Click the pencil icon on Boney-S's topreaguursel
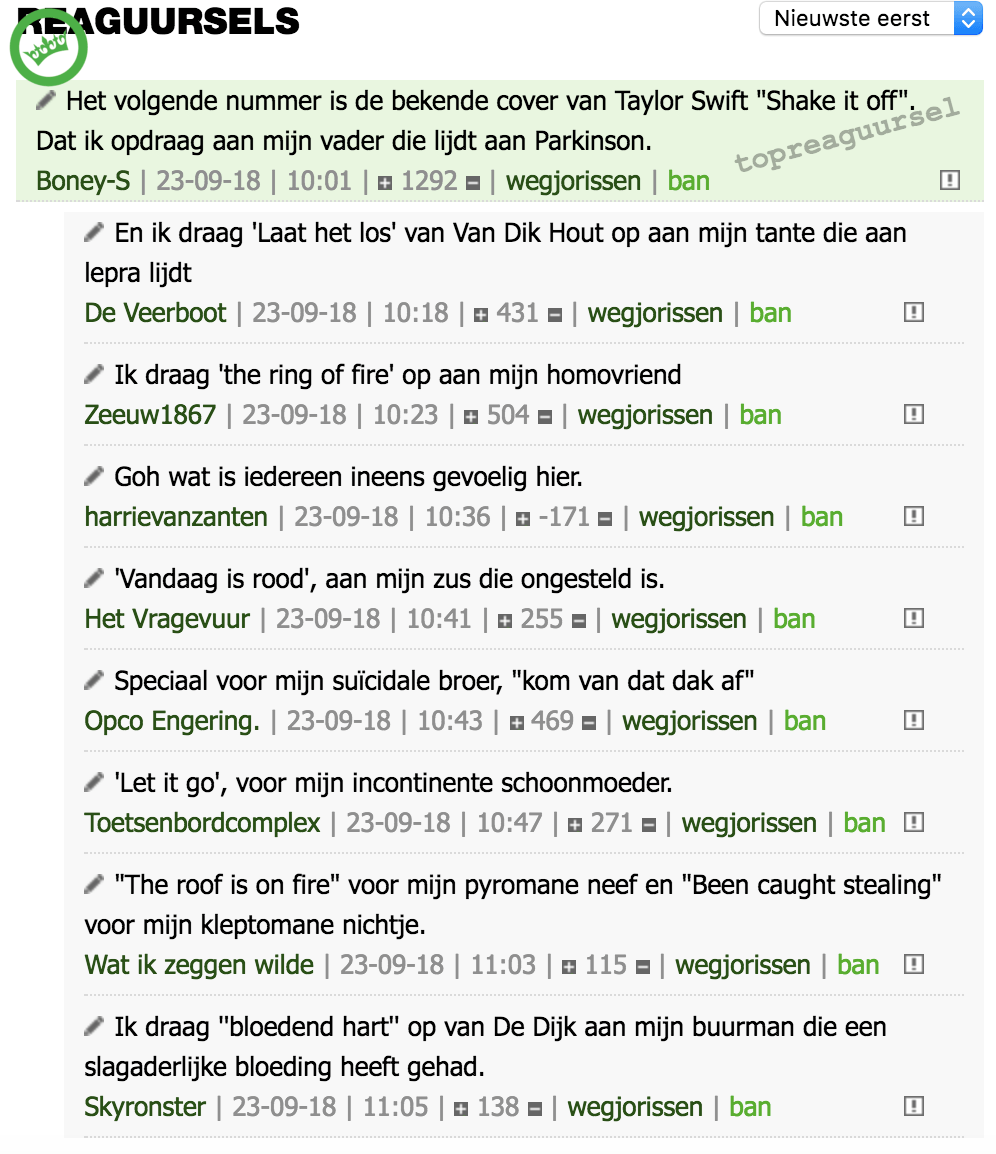This screenshot has height=1154, width=996. click(44, 100)
